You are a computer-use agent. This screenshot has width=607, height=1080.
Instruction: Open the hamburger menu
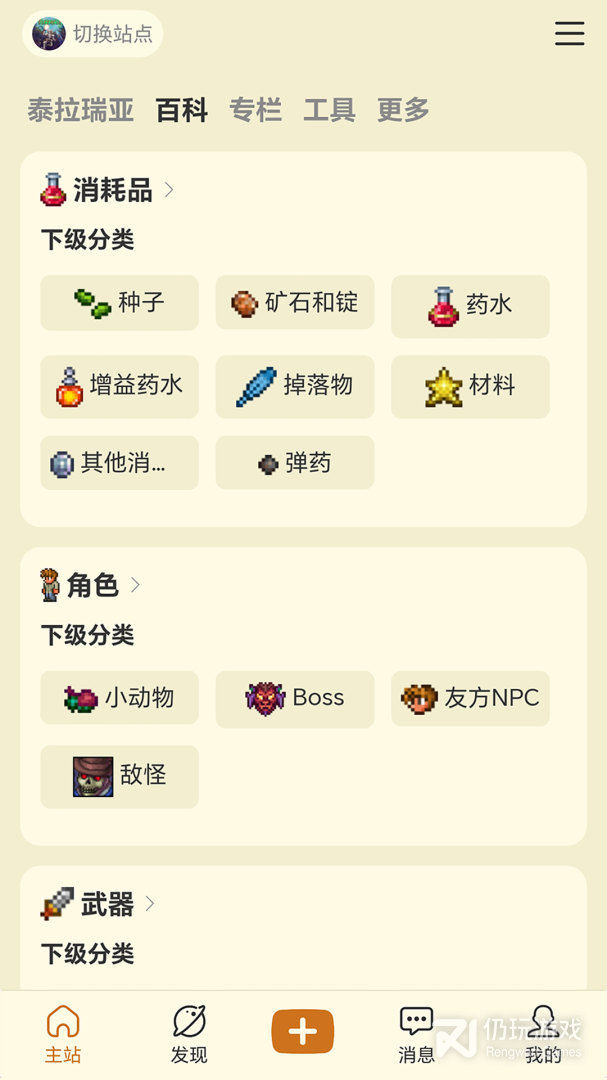coord(569,33)
